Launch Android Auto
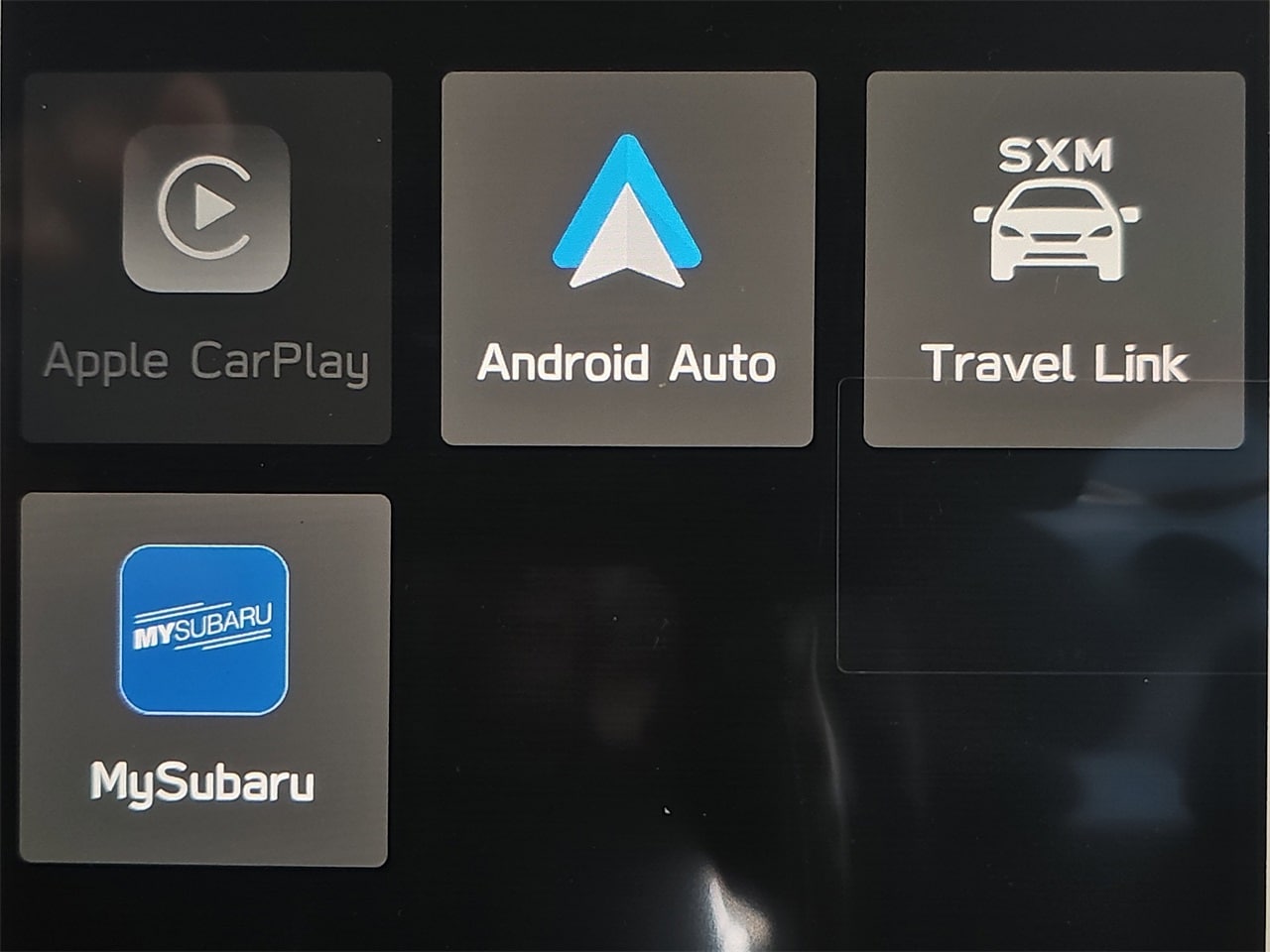 [x=627, y=258]
